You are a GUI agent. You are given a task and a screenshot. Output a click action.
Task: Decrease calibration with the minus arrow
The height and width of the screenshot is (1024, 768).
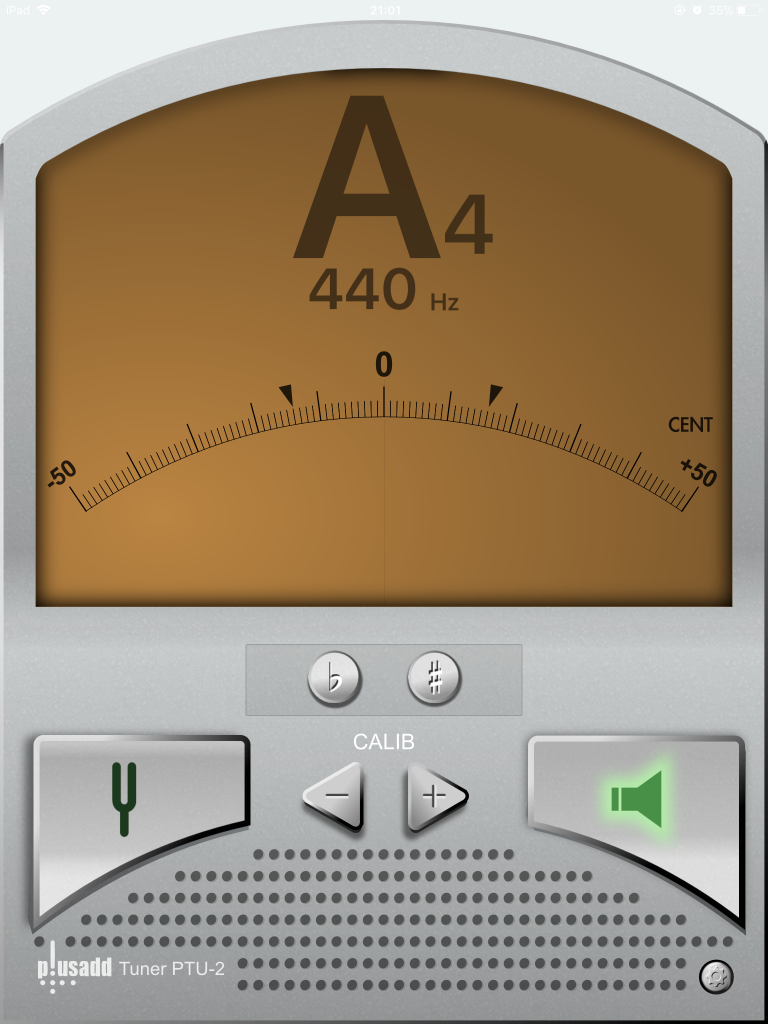pyautogui.click(x=334, y=797)
